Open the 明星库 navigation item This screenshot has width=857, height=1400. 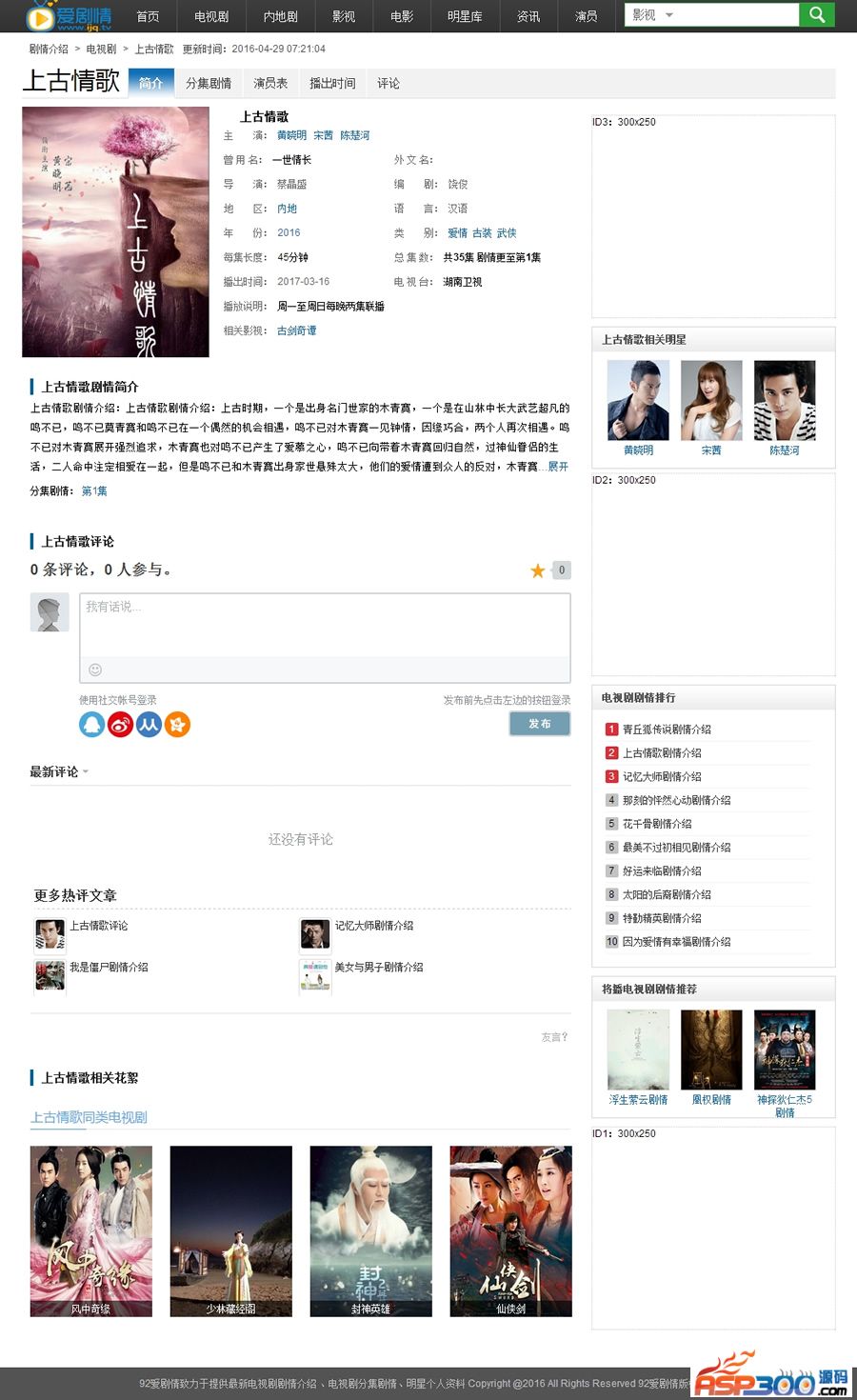[x=465, y=16]
